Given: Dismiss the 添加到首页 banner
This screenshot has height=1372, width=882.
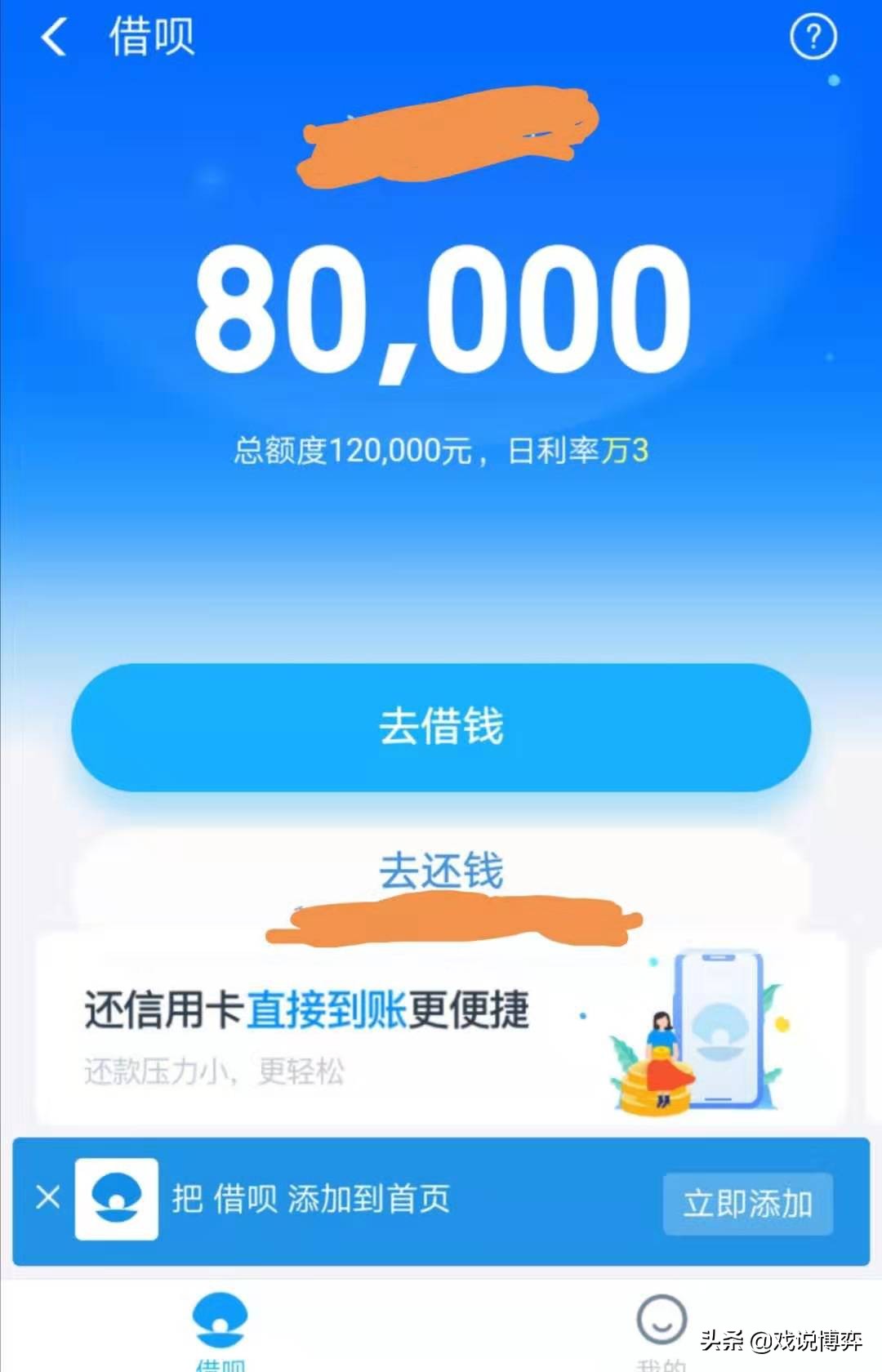Looking at the screenshot, I should 47,1198.
